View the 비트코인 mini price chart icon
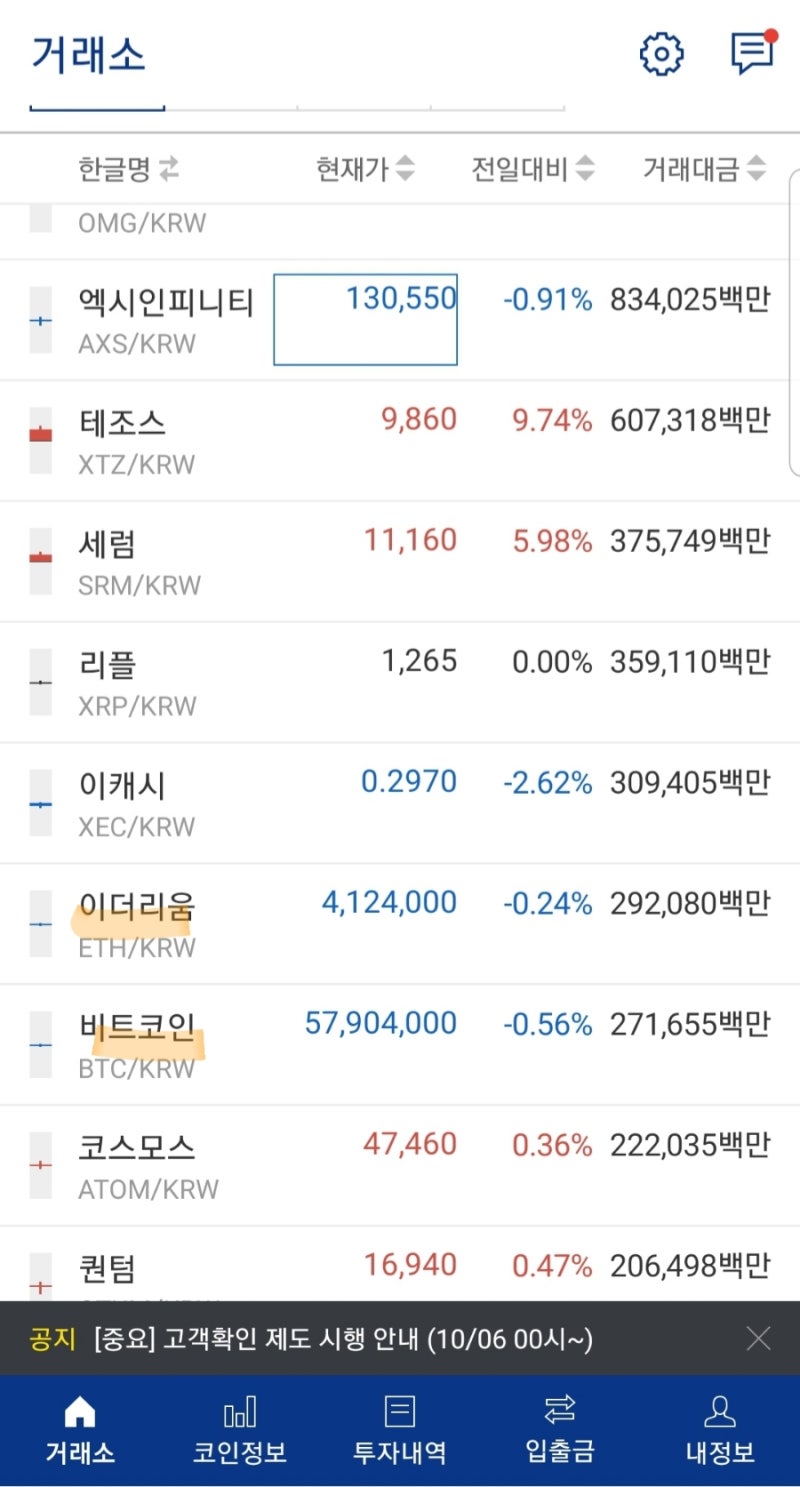This screenshot has height=1487, width=800. coord(40,1043)
